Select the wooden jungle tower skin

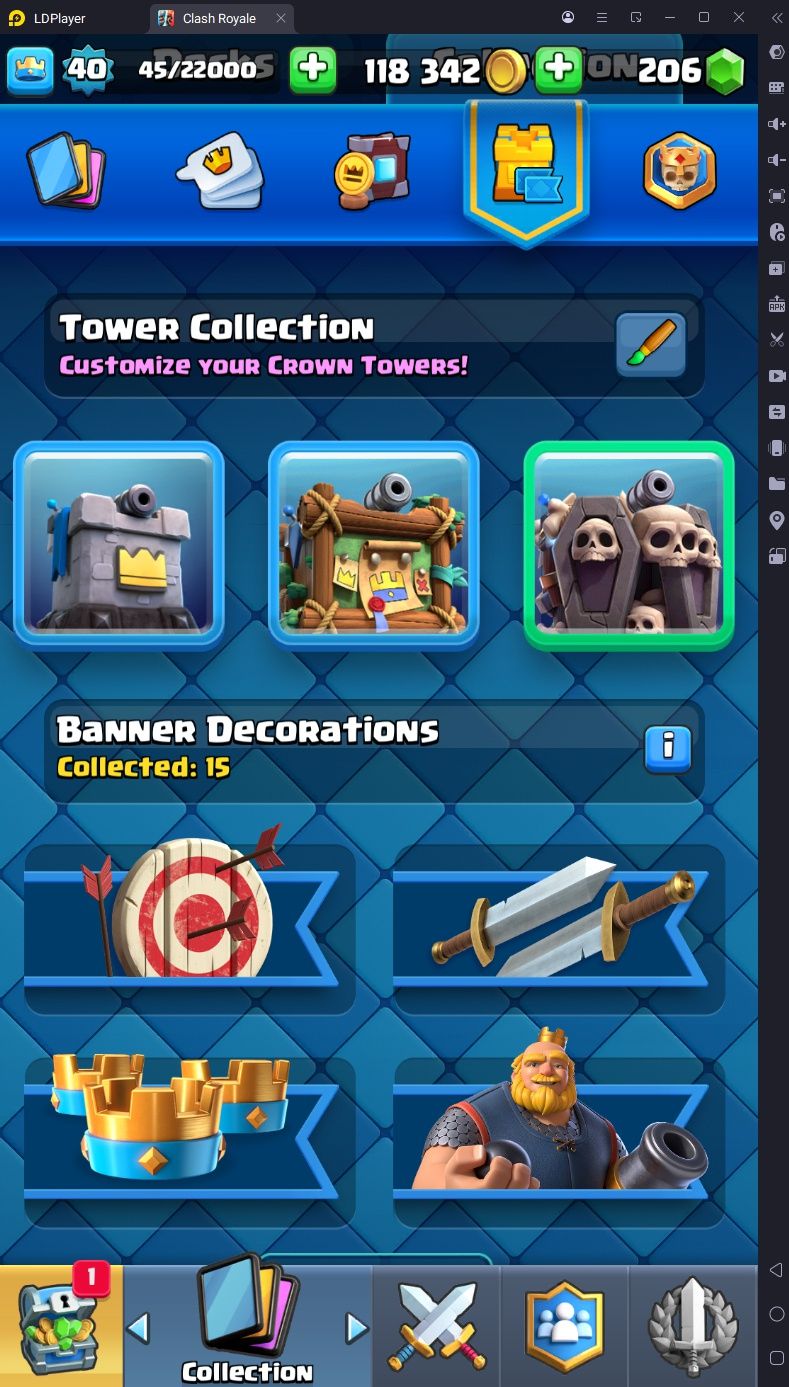(373, 543)
